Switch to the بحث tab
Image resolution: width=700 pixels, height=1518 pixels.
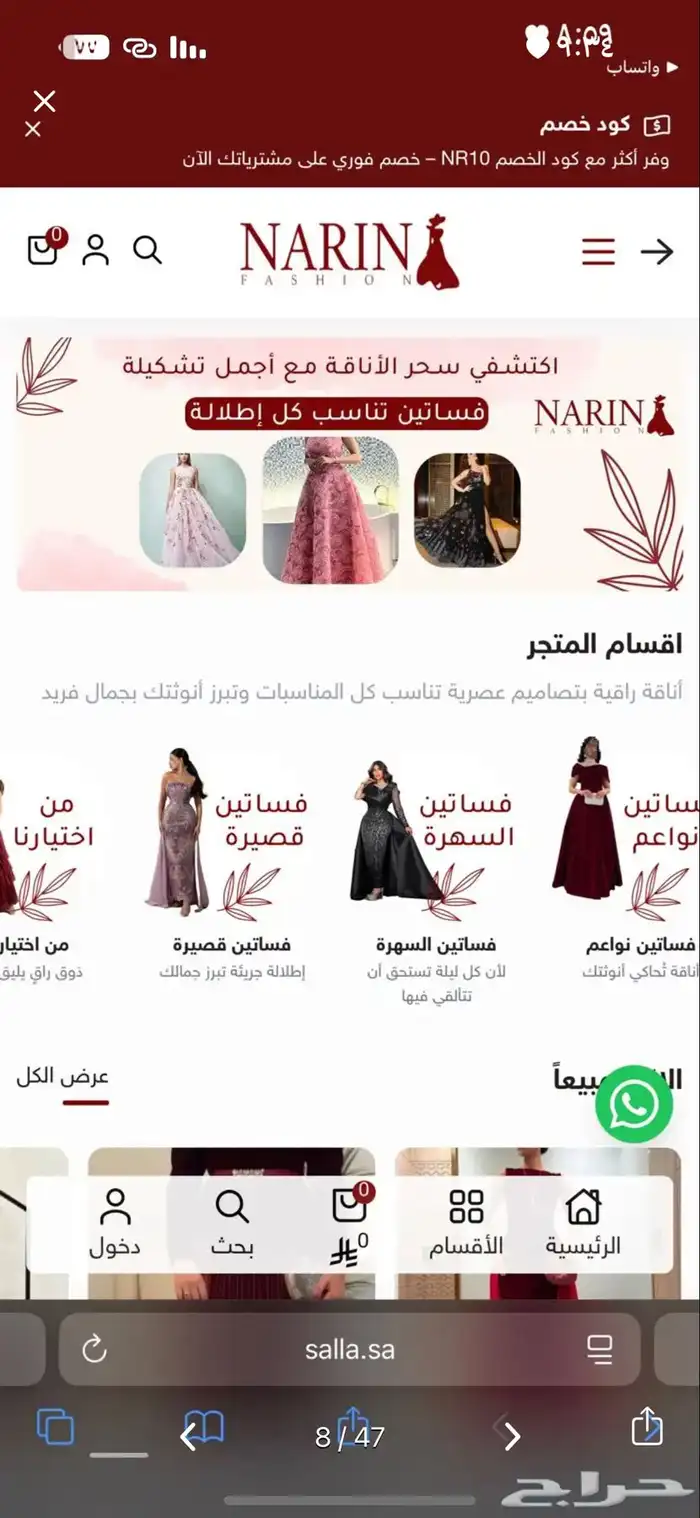point(232,1223)
